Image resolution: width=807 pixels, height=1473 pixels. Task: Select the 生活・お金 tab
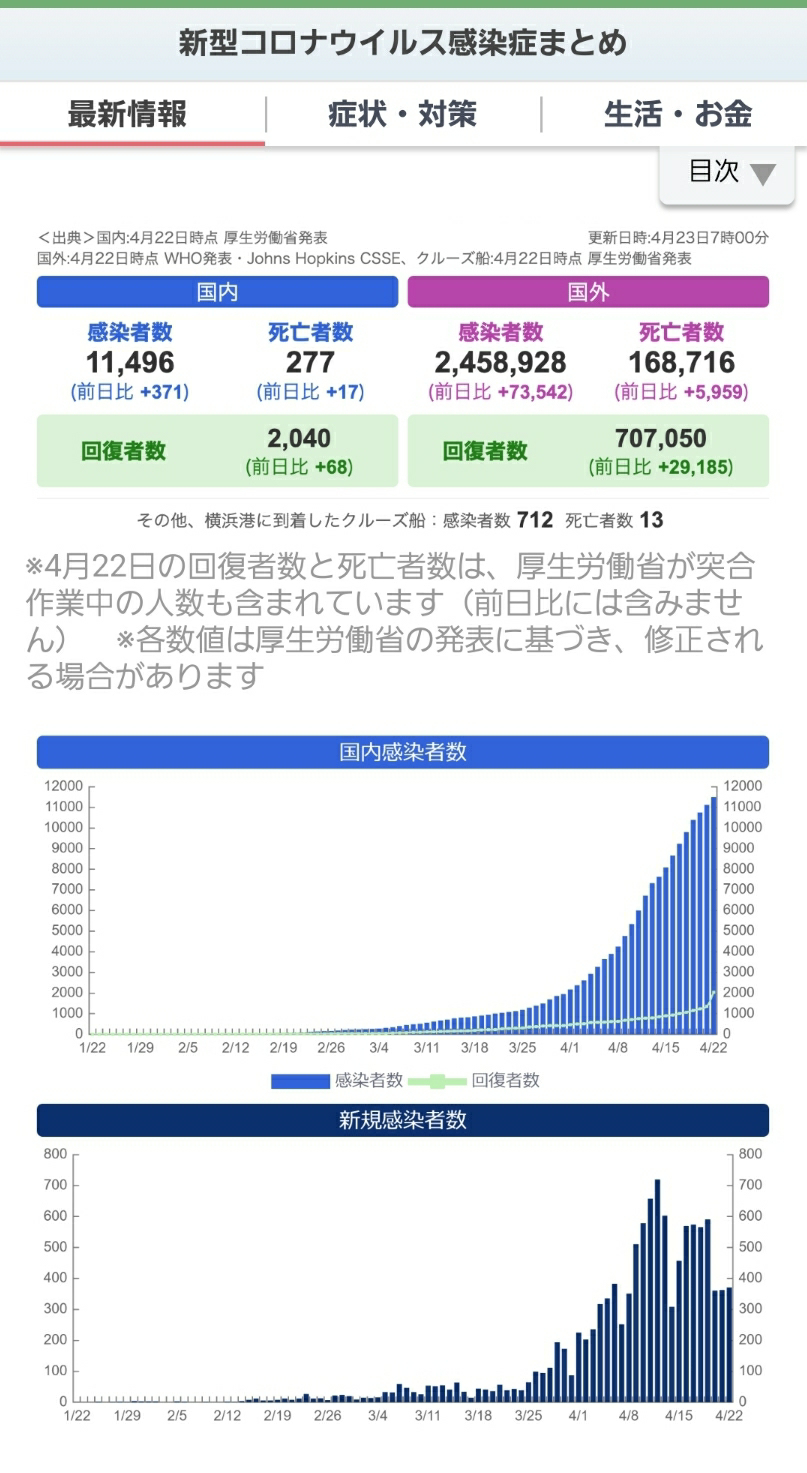pos(677,114)
